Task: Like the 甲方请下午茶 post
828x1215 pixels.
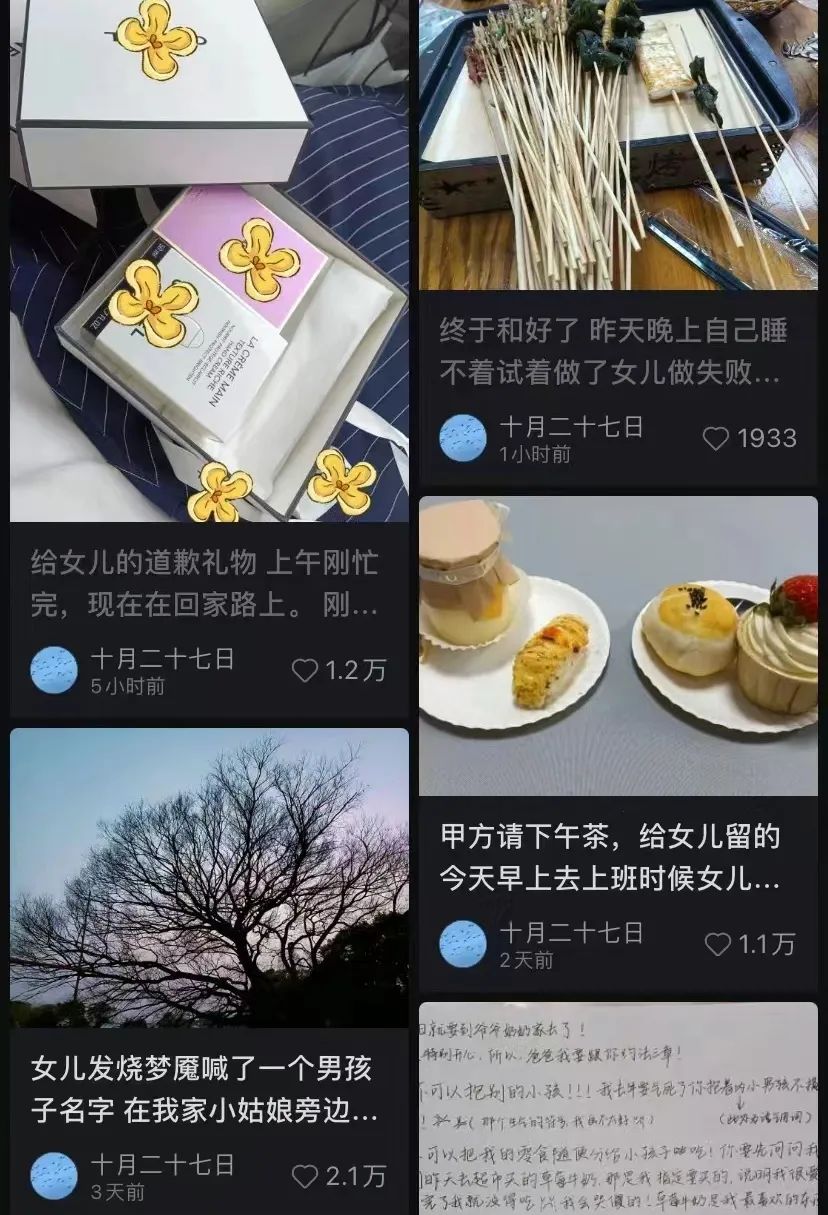Action: (x=718, y=944)
